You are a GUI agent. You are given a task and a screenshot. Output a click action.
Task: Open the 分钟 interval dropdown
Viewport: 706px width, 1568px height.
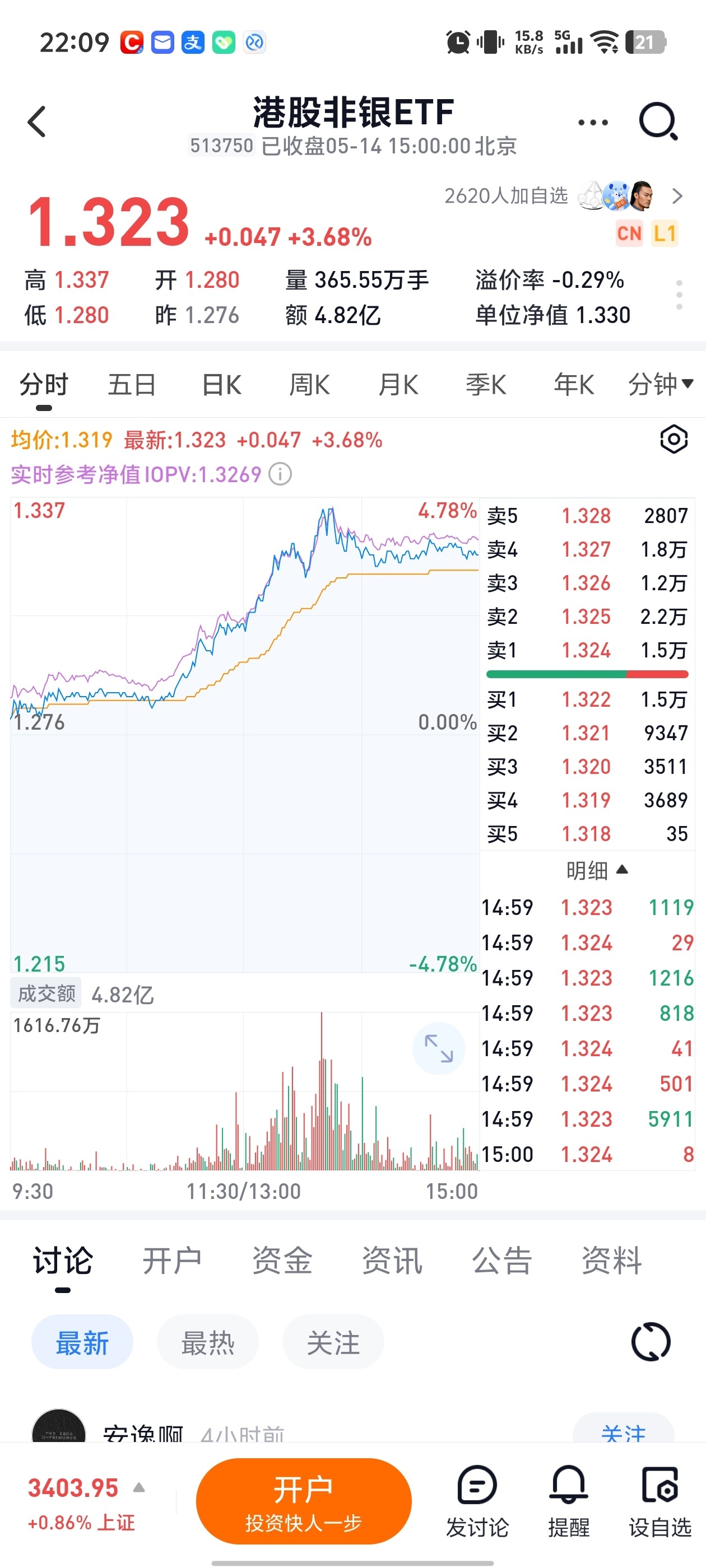coord(660,385)
